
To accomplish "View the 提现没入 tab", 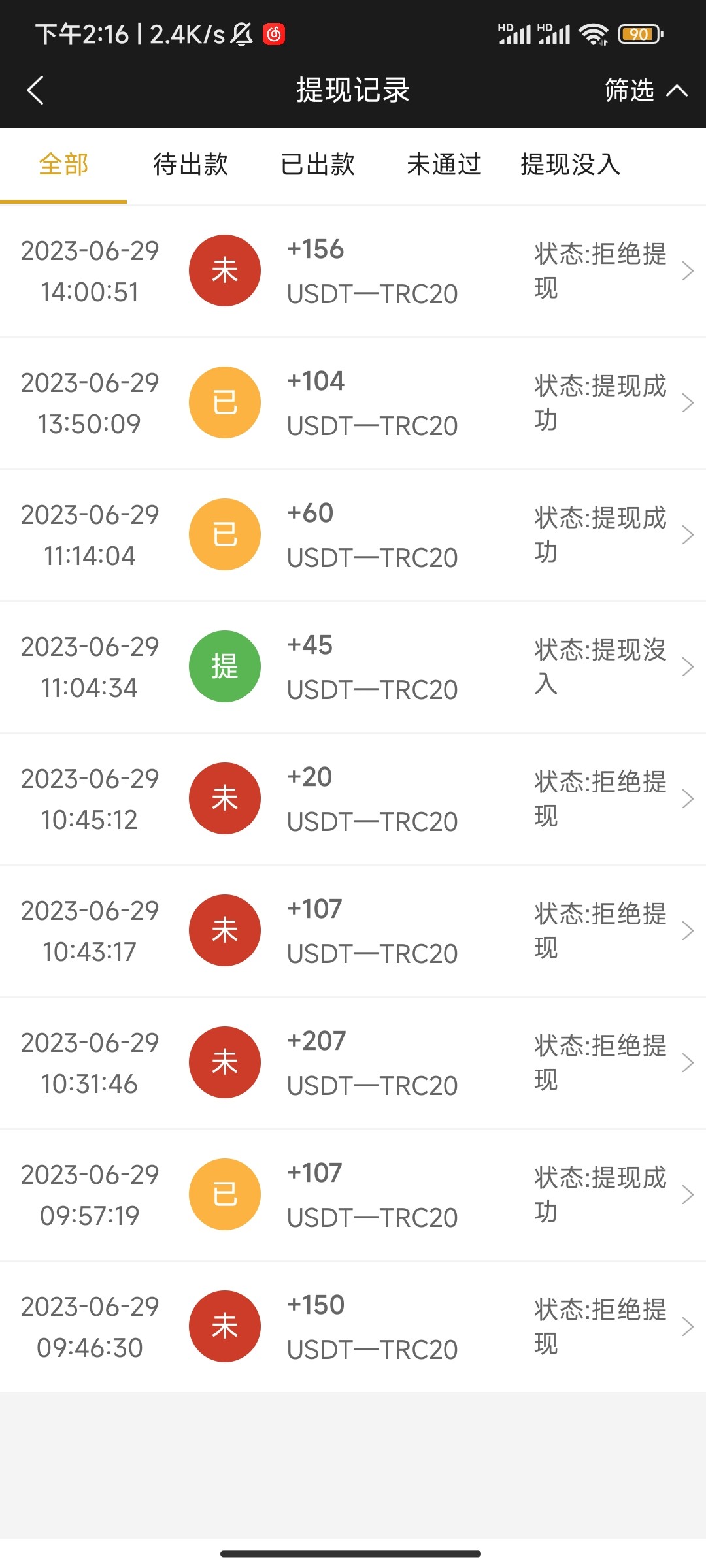I will click(570, 165).
